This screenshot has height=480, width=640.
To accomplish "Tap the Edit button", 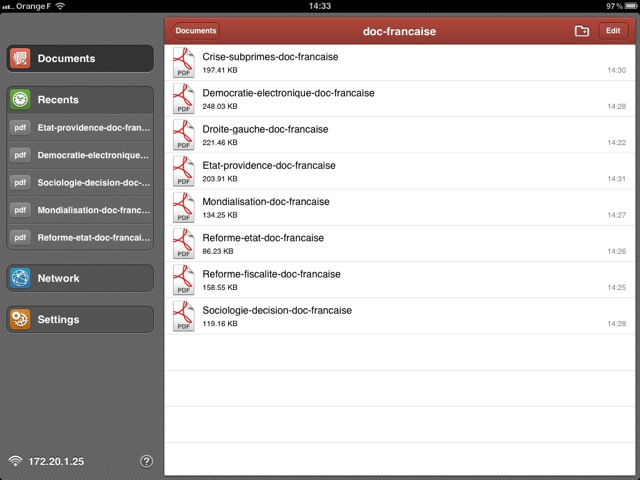I will point(613,31).
